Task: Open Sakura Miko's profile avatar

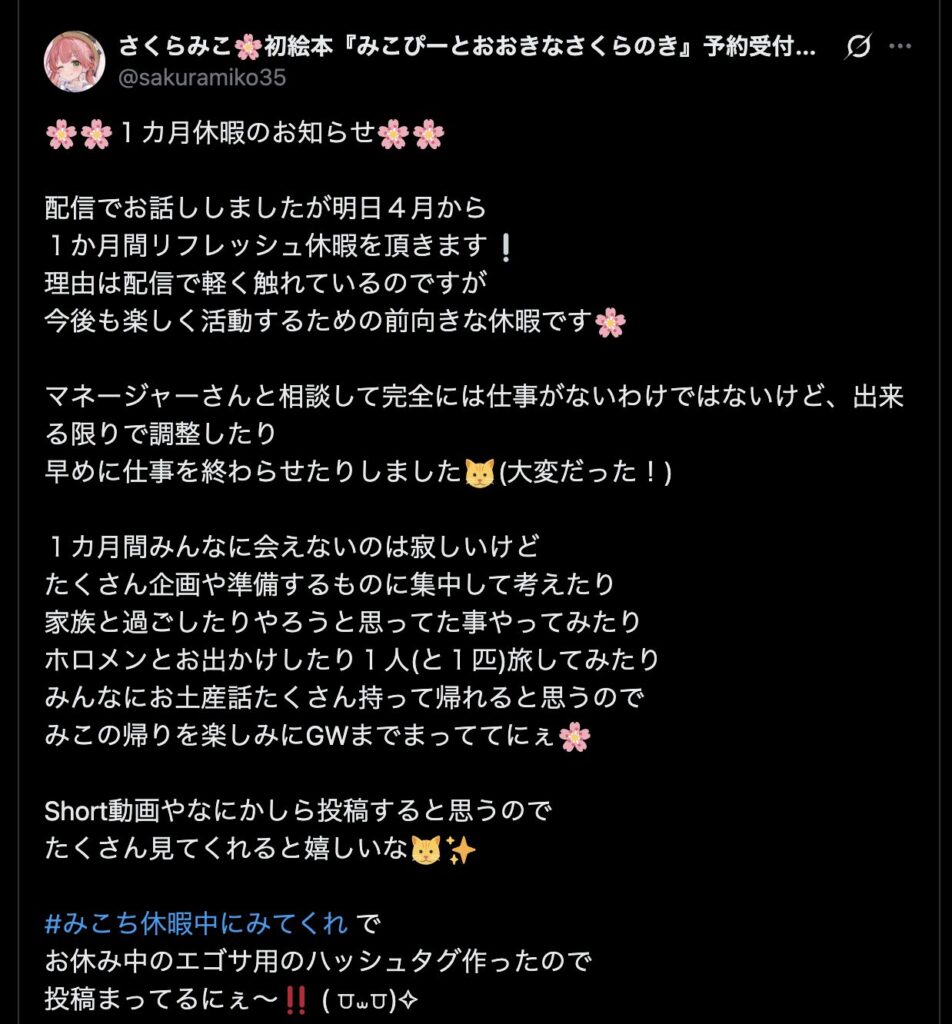Action: pos(75,60)
